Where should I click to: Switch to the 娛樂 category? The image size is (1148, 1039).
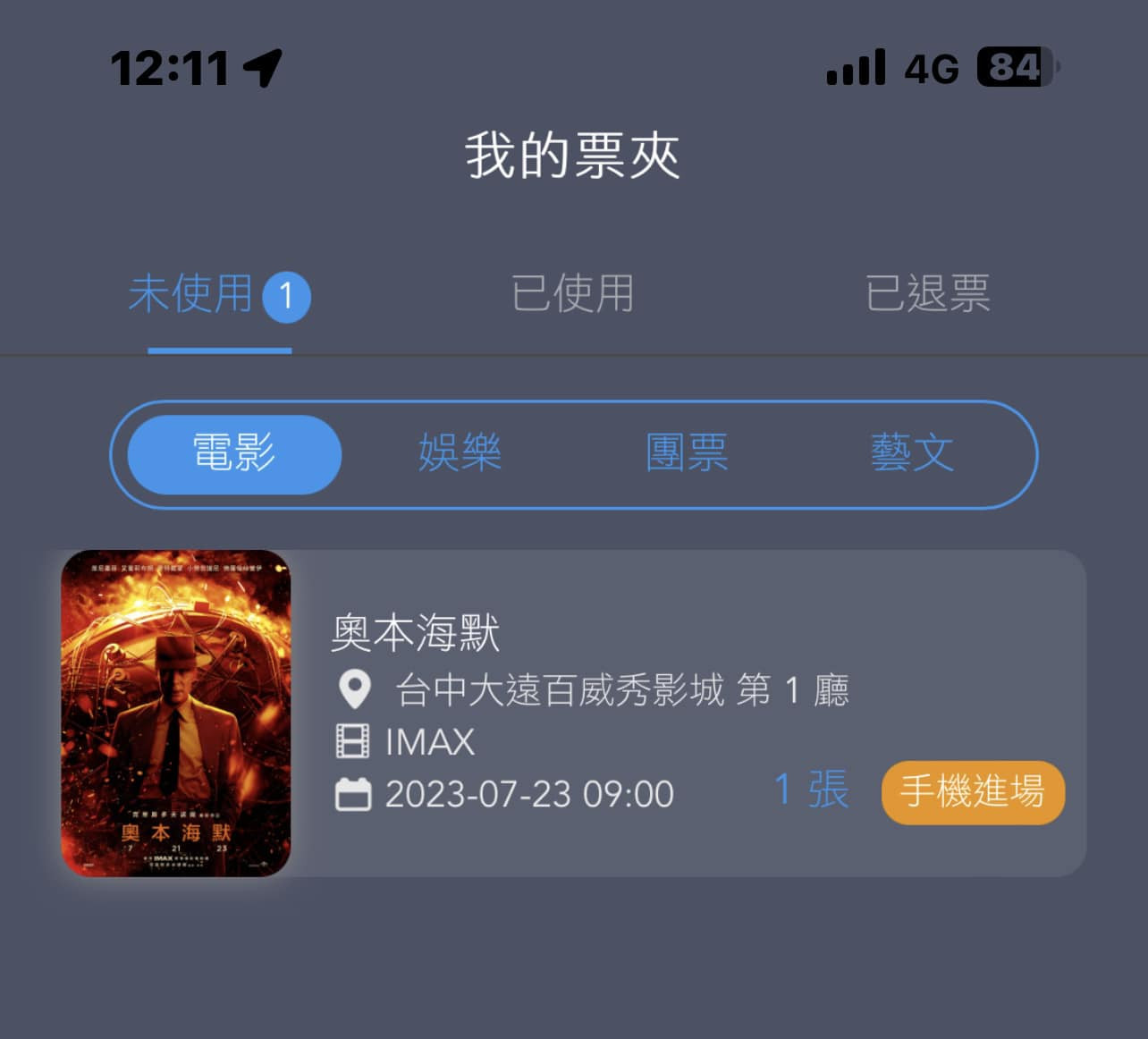tap(460, 453)
